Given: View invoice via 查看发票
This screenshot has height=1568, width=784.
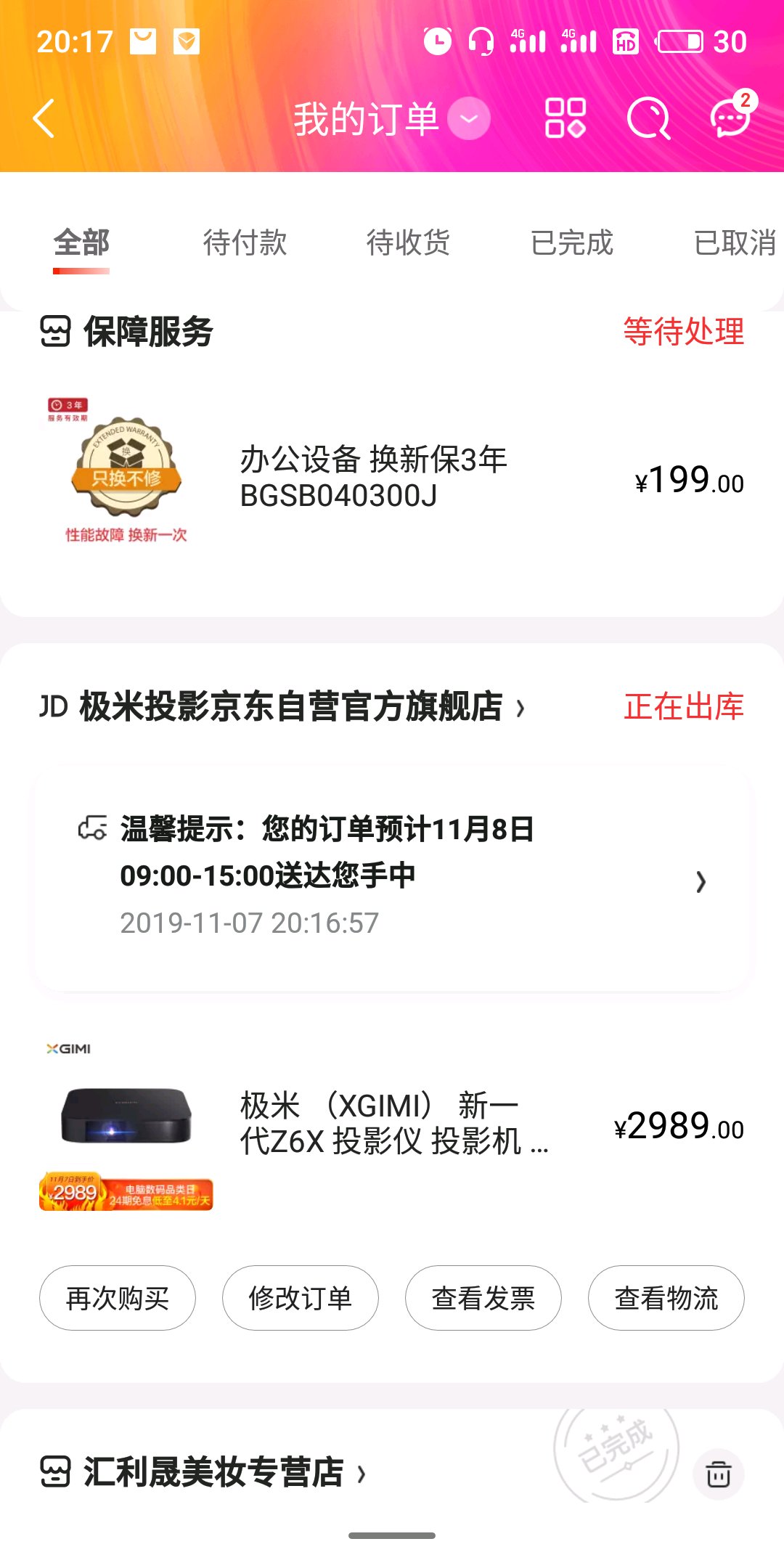Looking at the screenshot, I should pyautogui.click(x=483, y=1298).
